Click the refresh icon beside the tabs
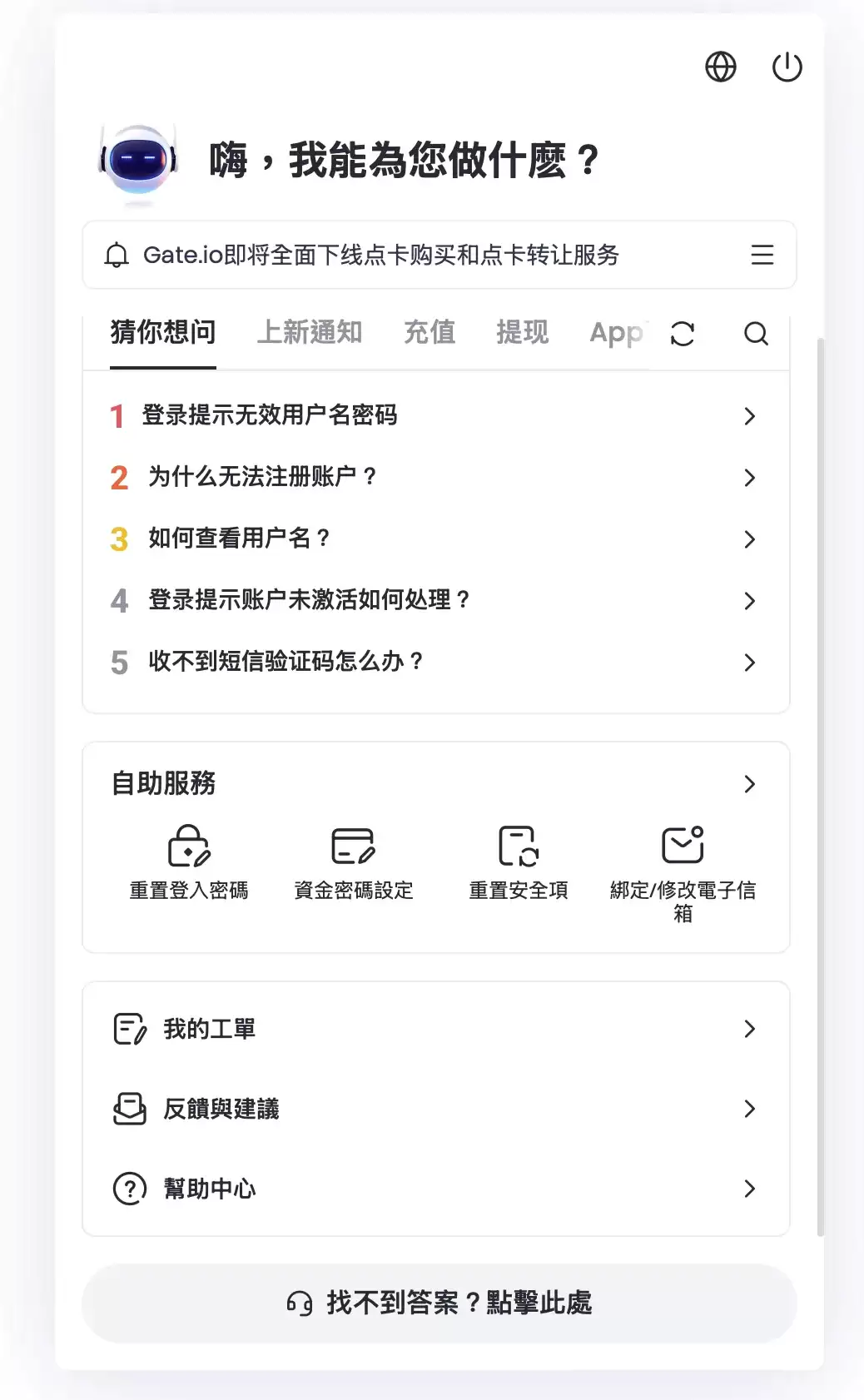Viewport: 864px width, 1400px height. click(x=682, y=334)
